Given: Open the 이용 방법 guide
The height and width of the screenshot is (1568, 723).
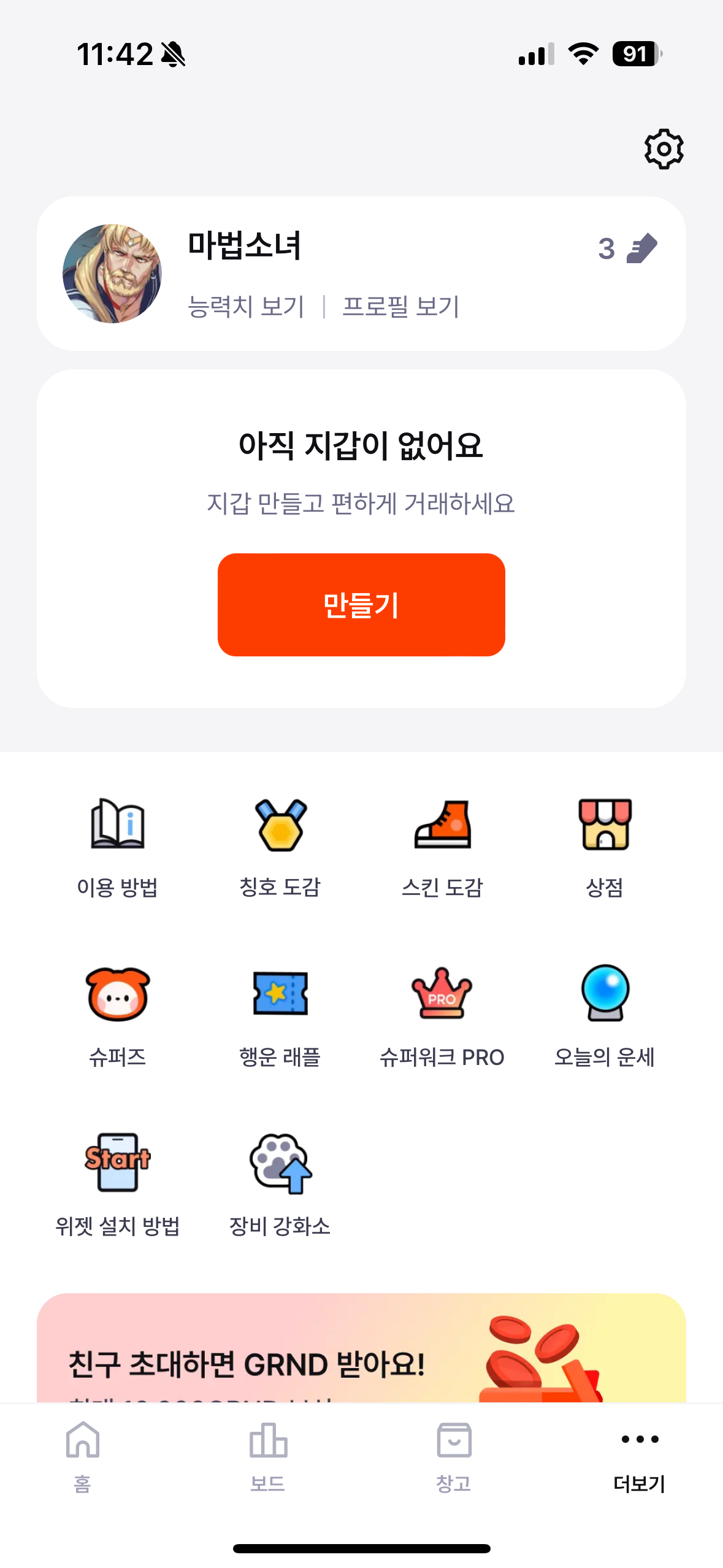Looking at the screenshot, I should pyautogui.click(x=117, y=847).
